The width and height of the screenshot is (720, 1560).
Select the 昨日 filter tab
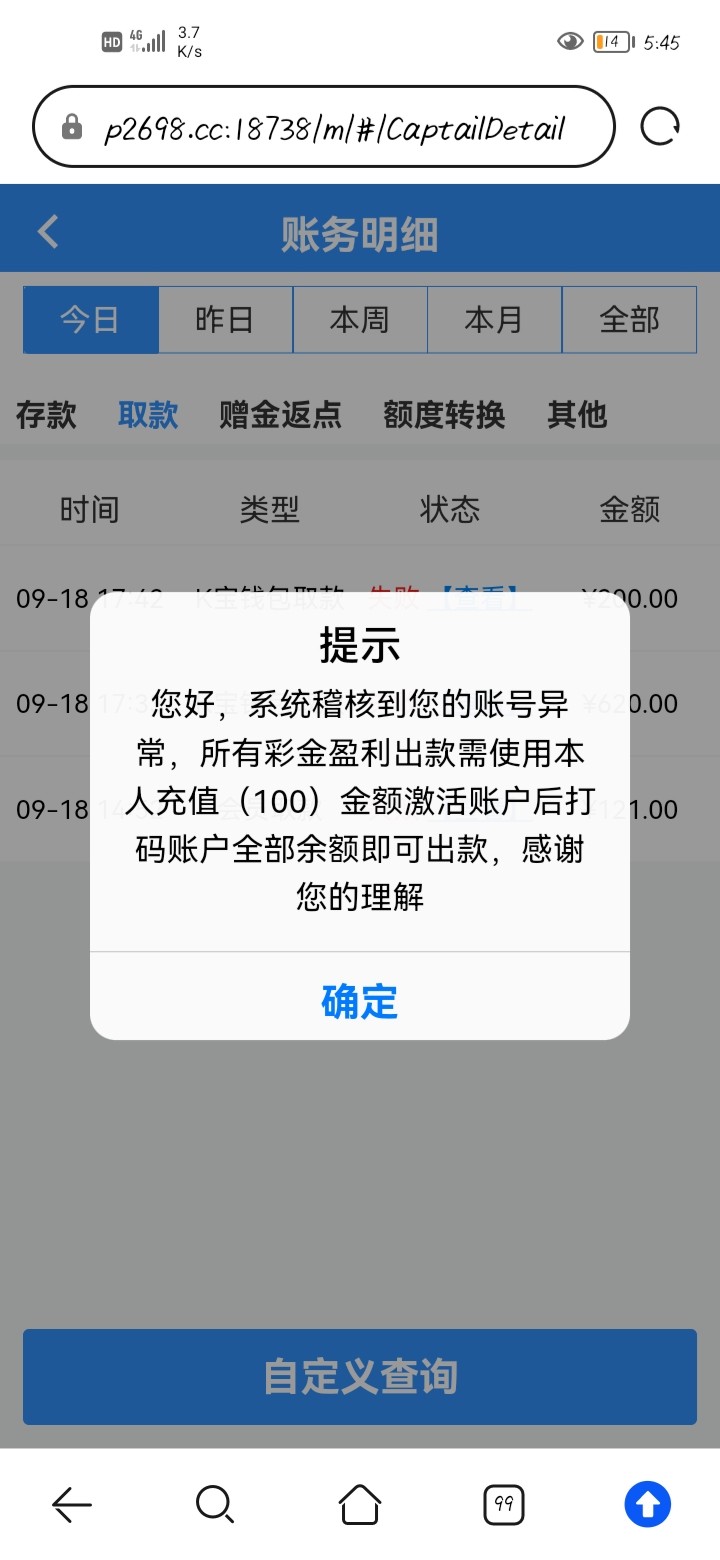click(225, 320)
